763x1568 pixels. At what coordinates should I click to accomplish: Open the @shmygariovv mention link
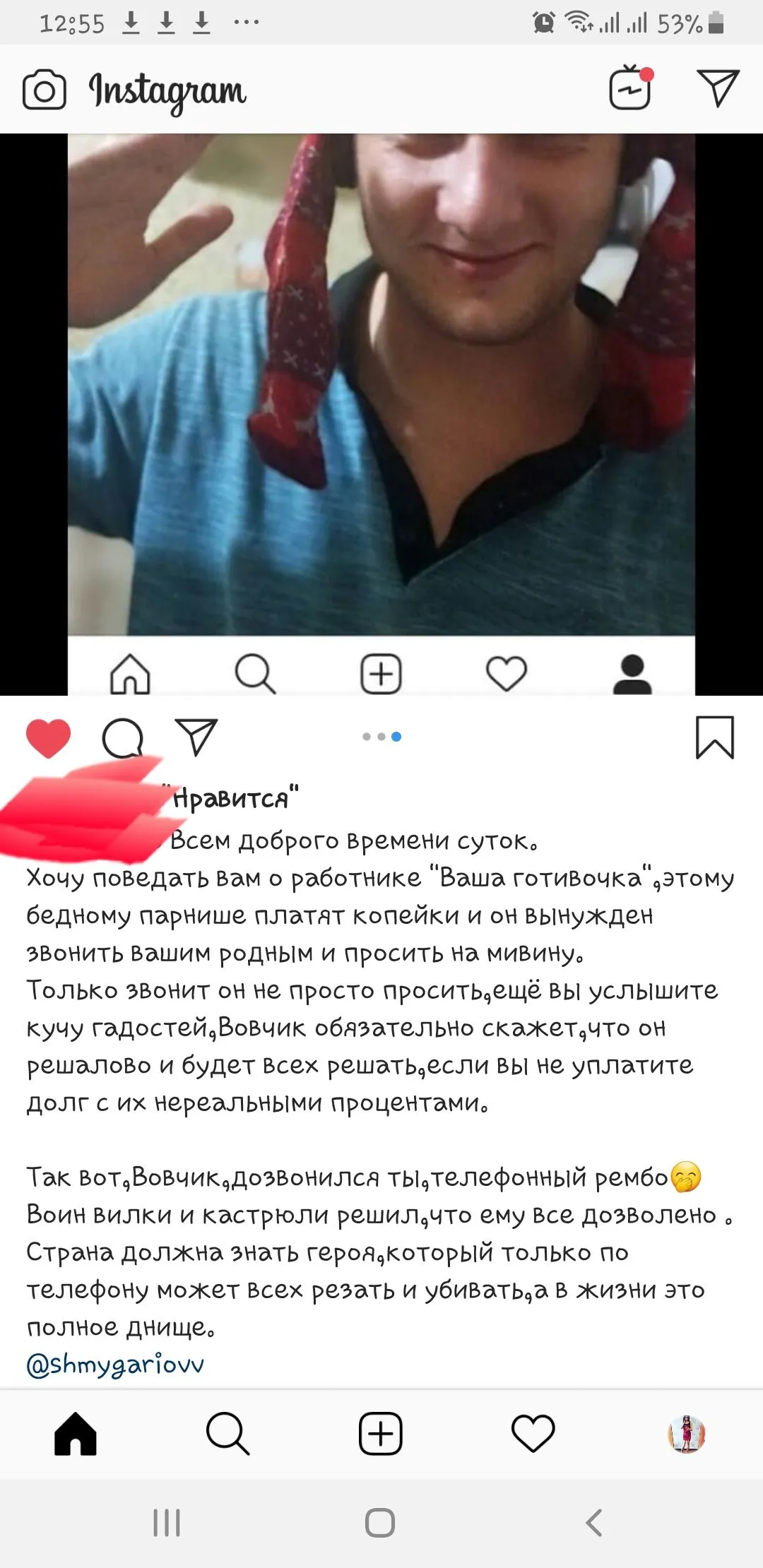tap(115, 1364)
